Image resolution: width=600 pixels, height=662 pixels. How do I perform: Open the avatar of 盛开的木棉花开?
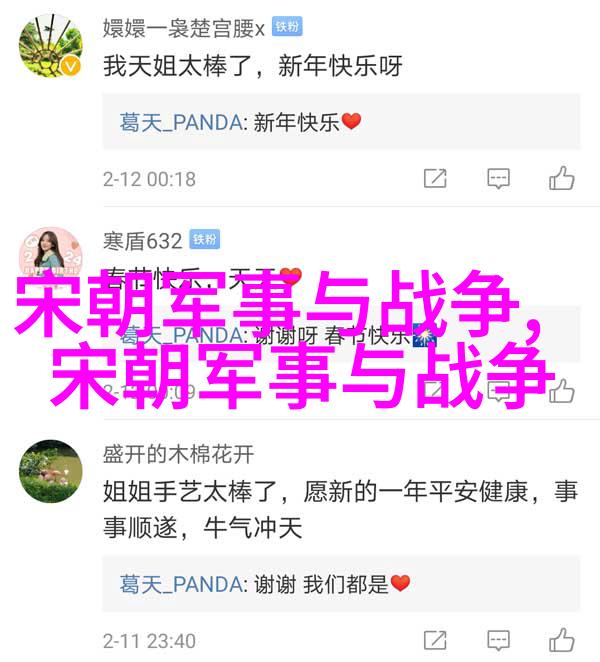pos(50,470)
